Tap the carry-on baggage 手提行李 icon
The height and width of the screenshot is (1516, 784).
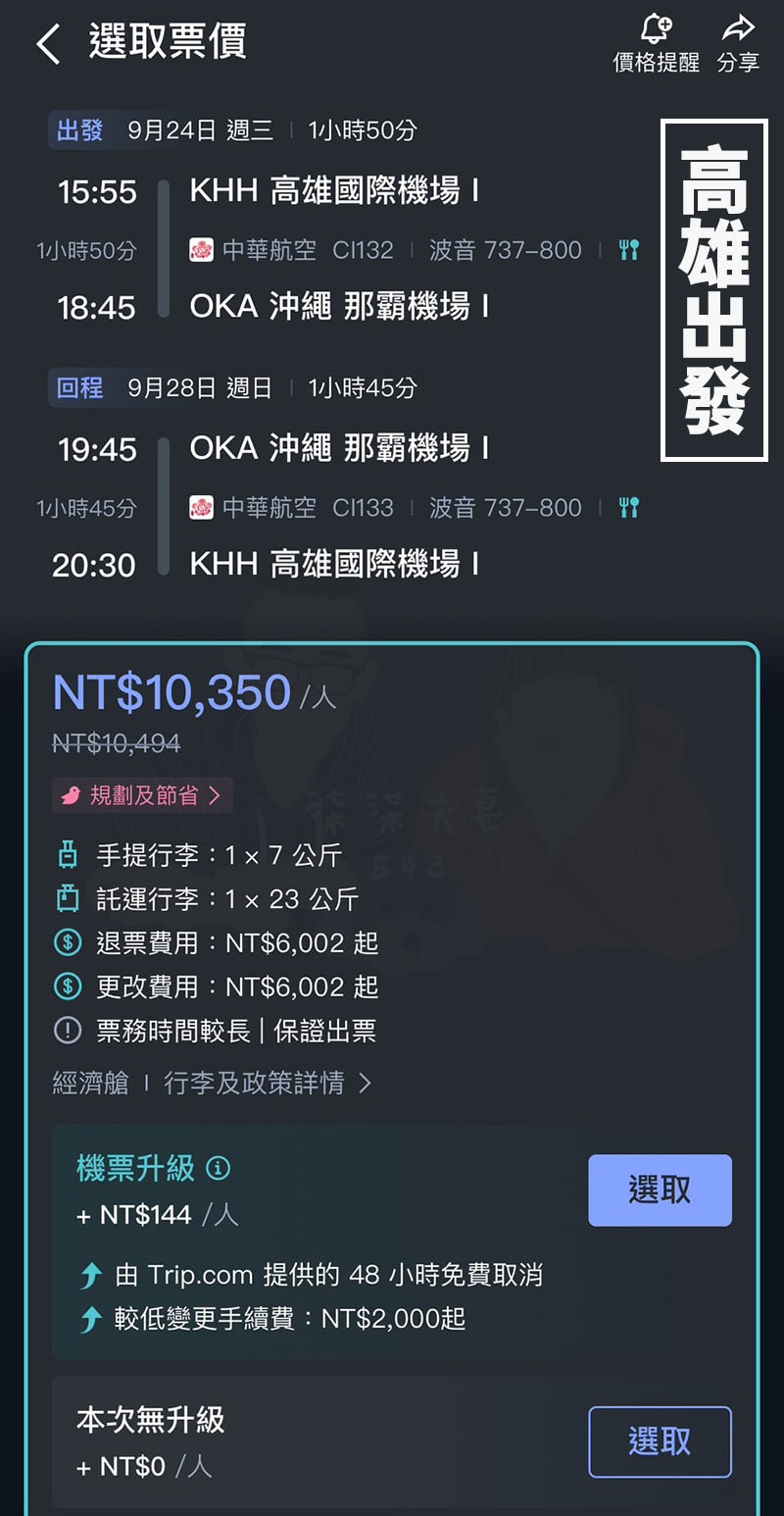66,854
